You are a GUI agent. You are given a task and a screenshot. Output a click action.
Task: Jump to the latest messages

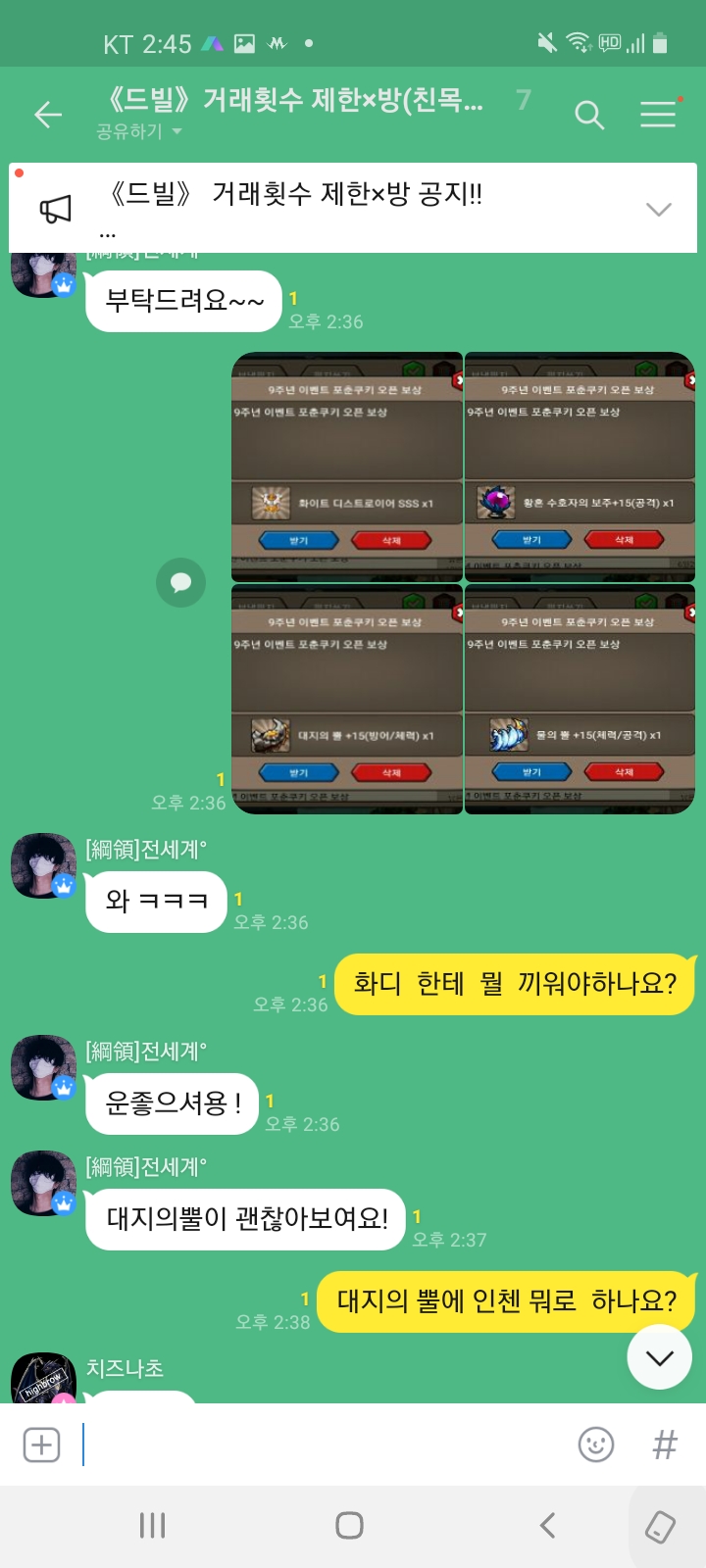pos(660,1357)
